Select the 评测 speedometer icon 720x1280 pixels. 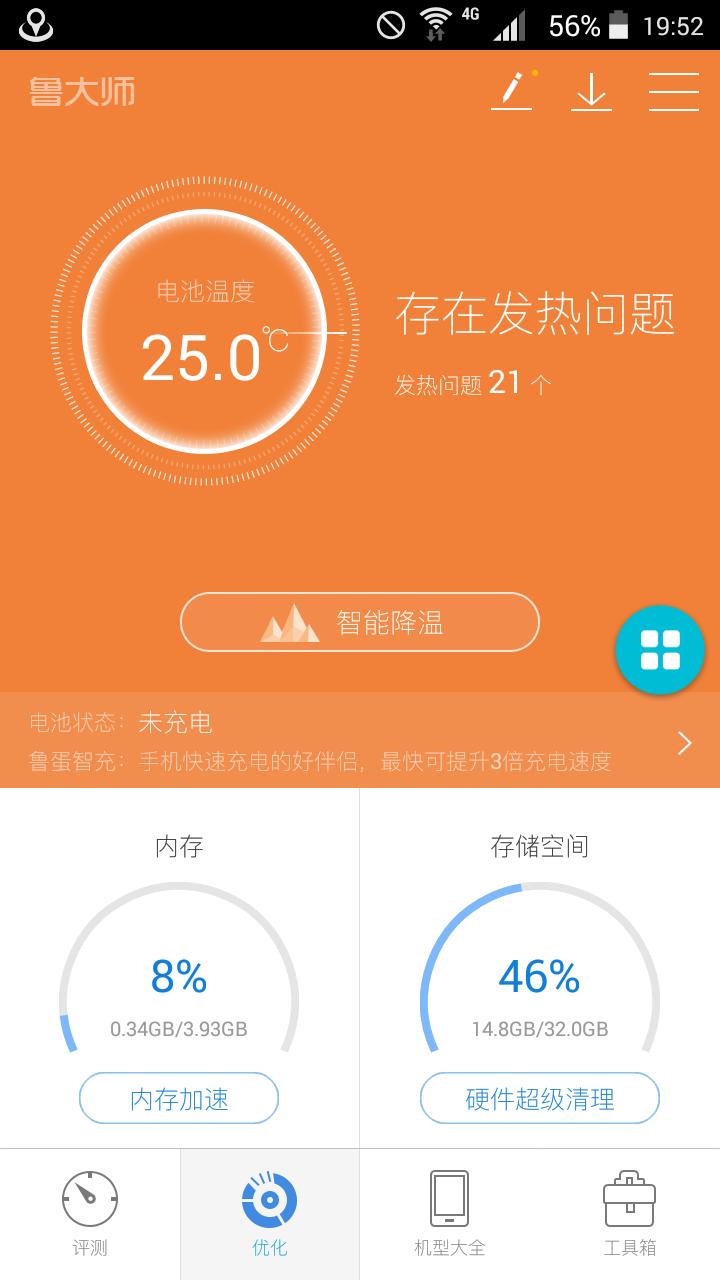click(90, 1200)
